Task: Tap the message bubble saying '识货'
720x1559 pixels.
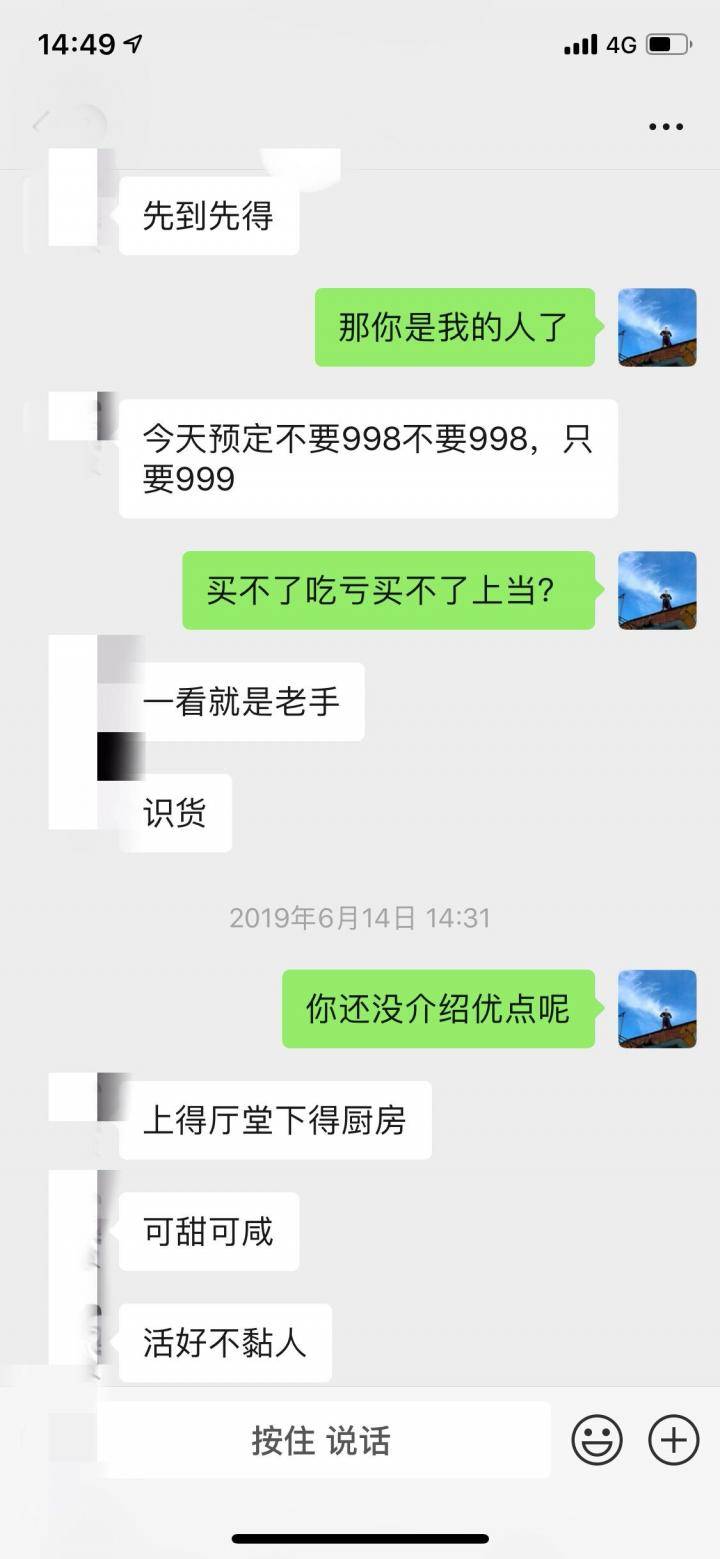Action: [x=176, y=813]
